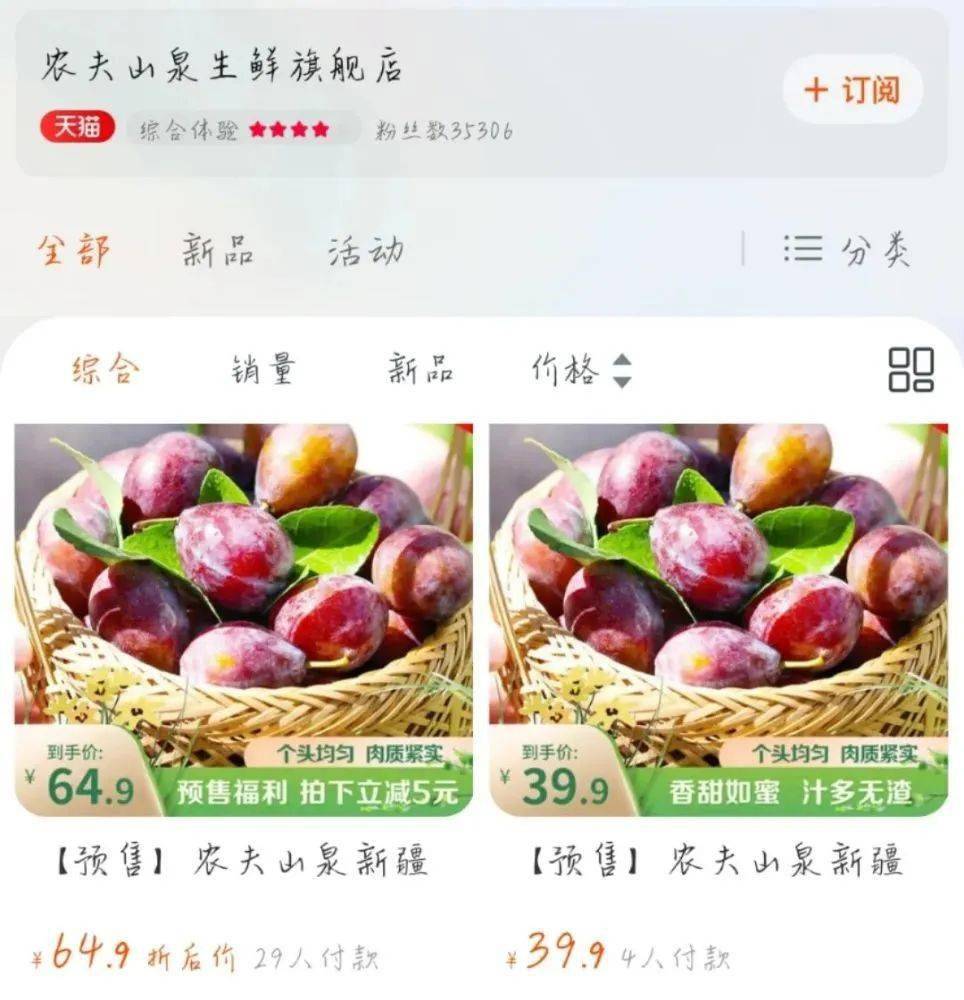Sort by 价格 with arrows
This screenshot has width=964, height=1000.
click(x=581, y=371)
